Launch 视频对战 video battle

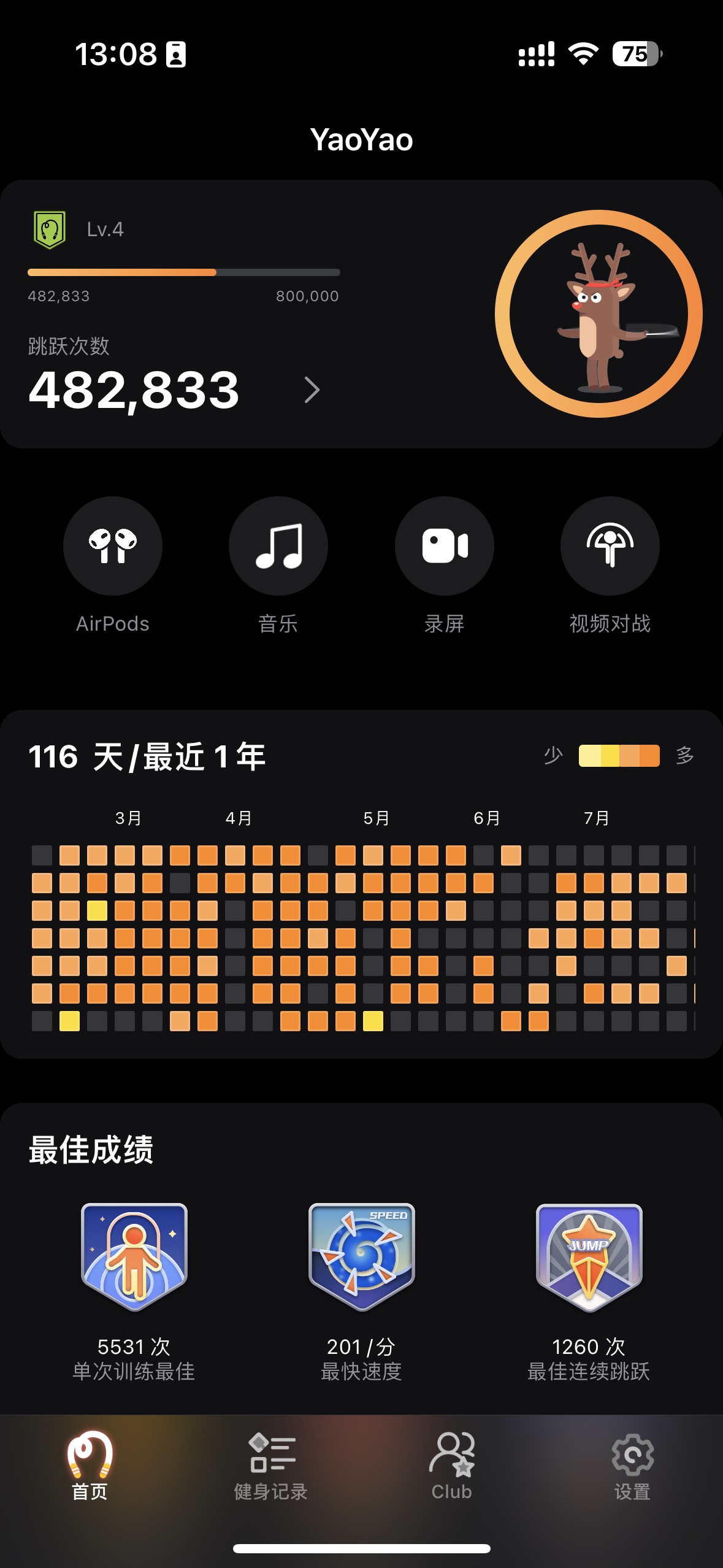610,546
